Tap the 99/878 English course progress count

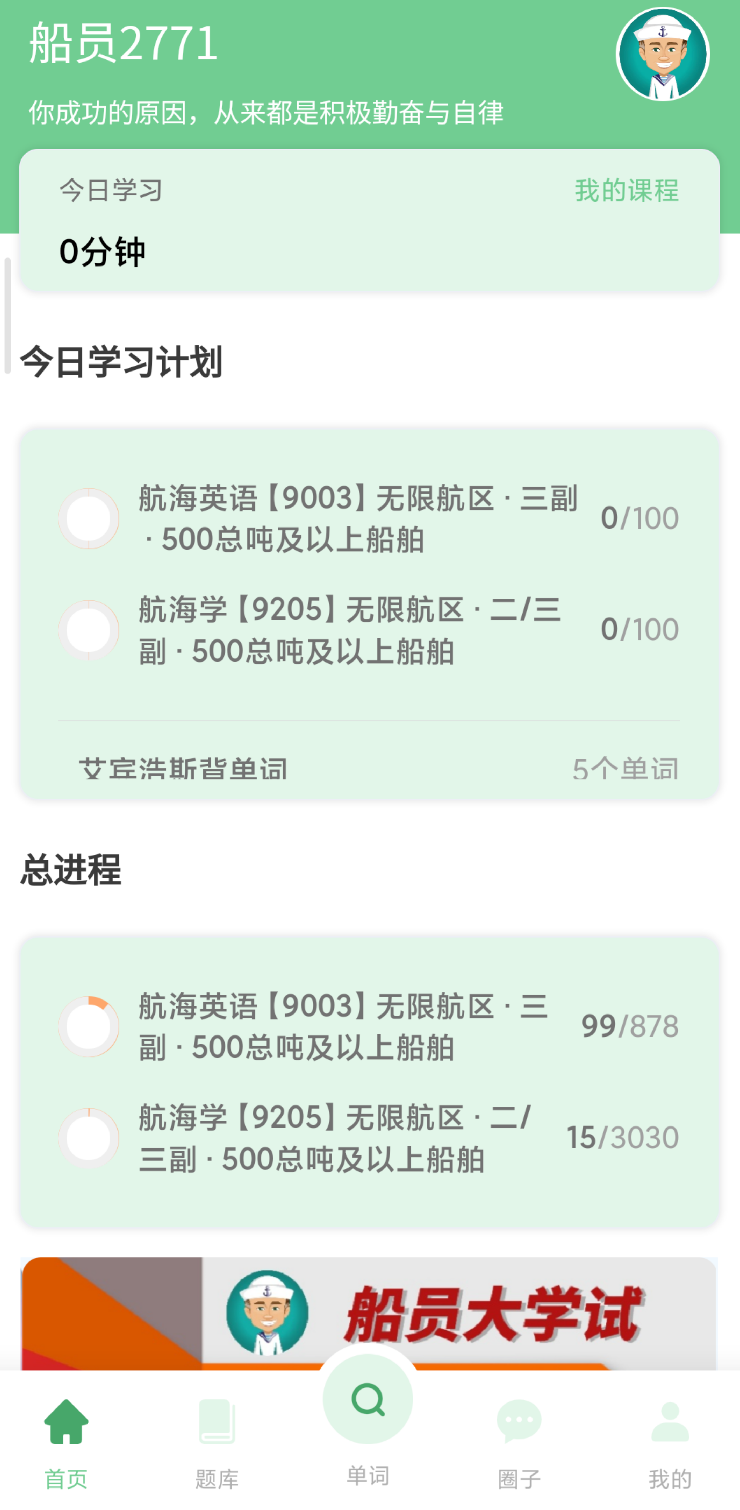(x=630, y=1025)
